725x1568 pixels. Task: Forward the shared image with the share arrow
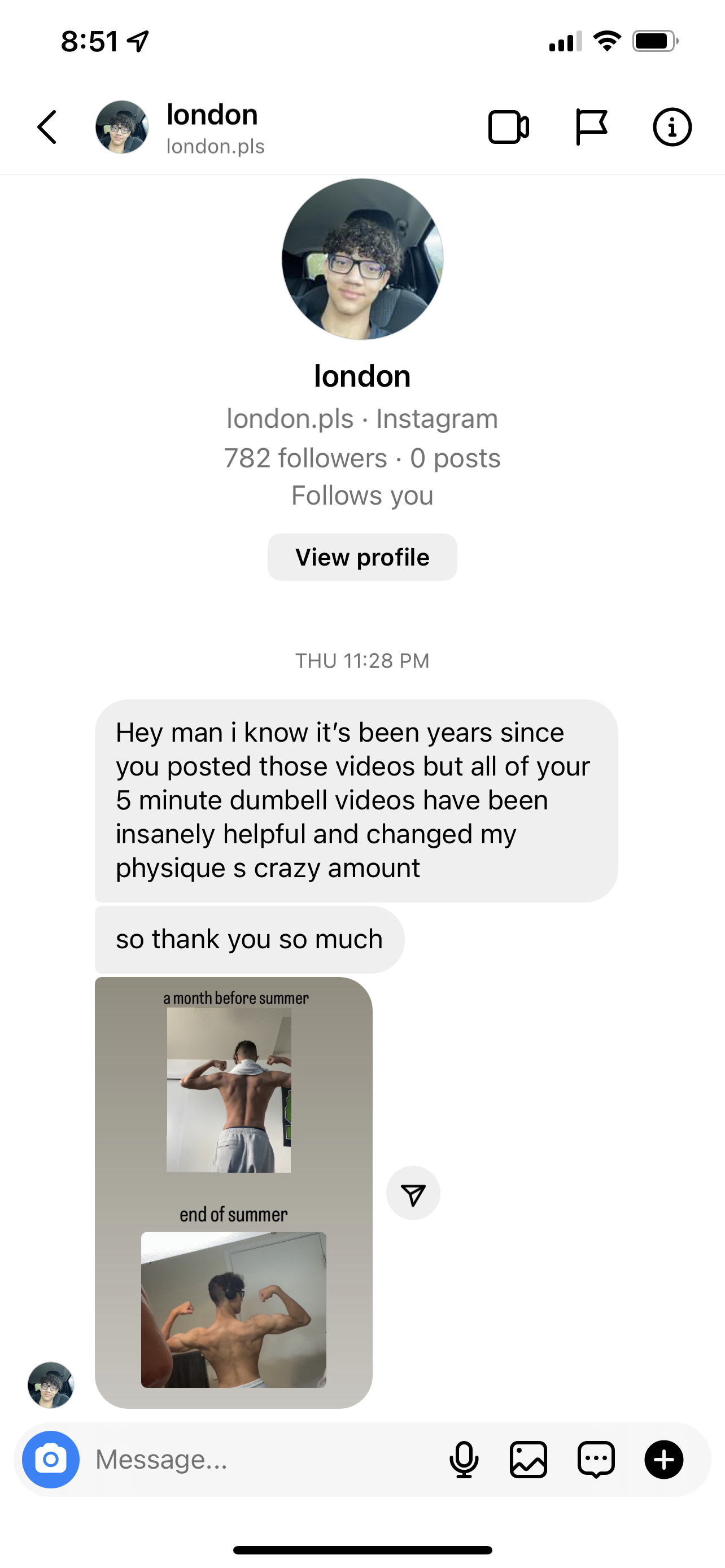click(x=413, y=1193)
